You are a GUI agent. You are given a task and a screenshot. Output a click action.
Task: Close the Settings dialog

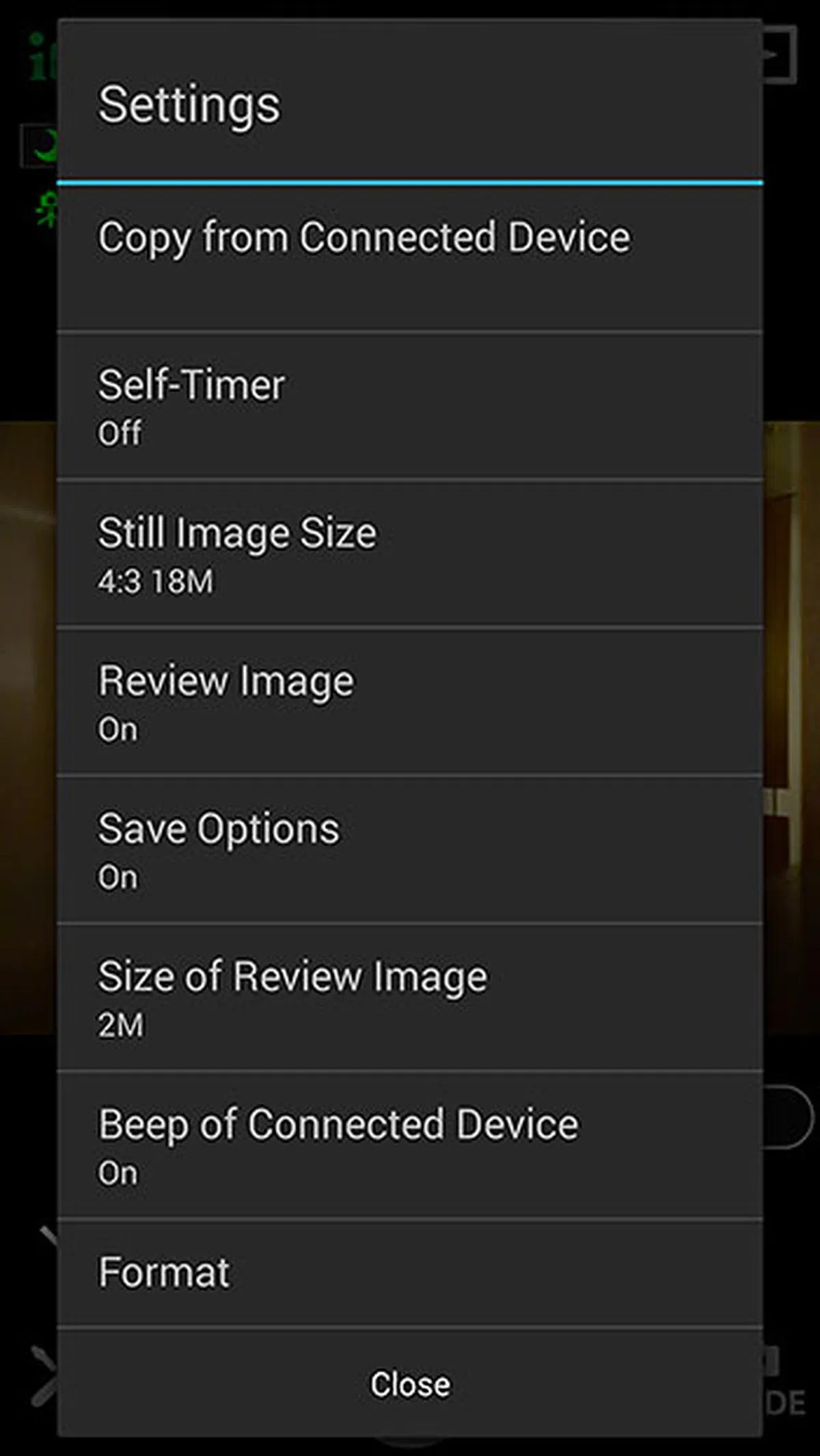point(410,1384)
